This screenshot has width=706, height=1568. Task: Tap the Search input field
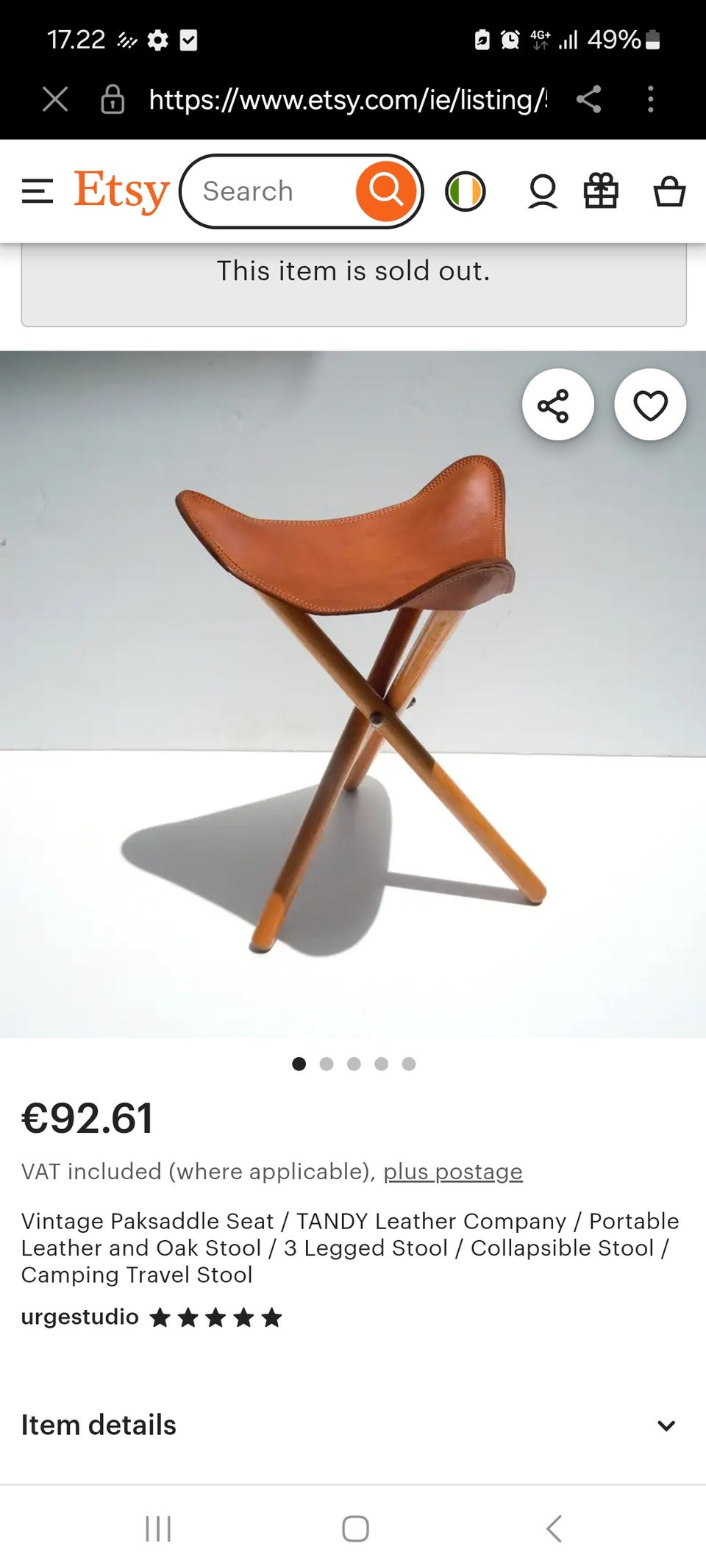(268, 191)
